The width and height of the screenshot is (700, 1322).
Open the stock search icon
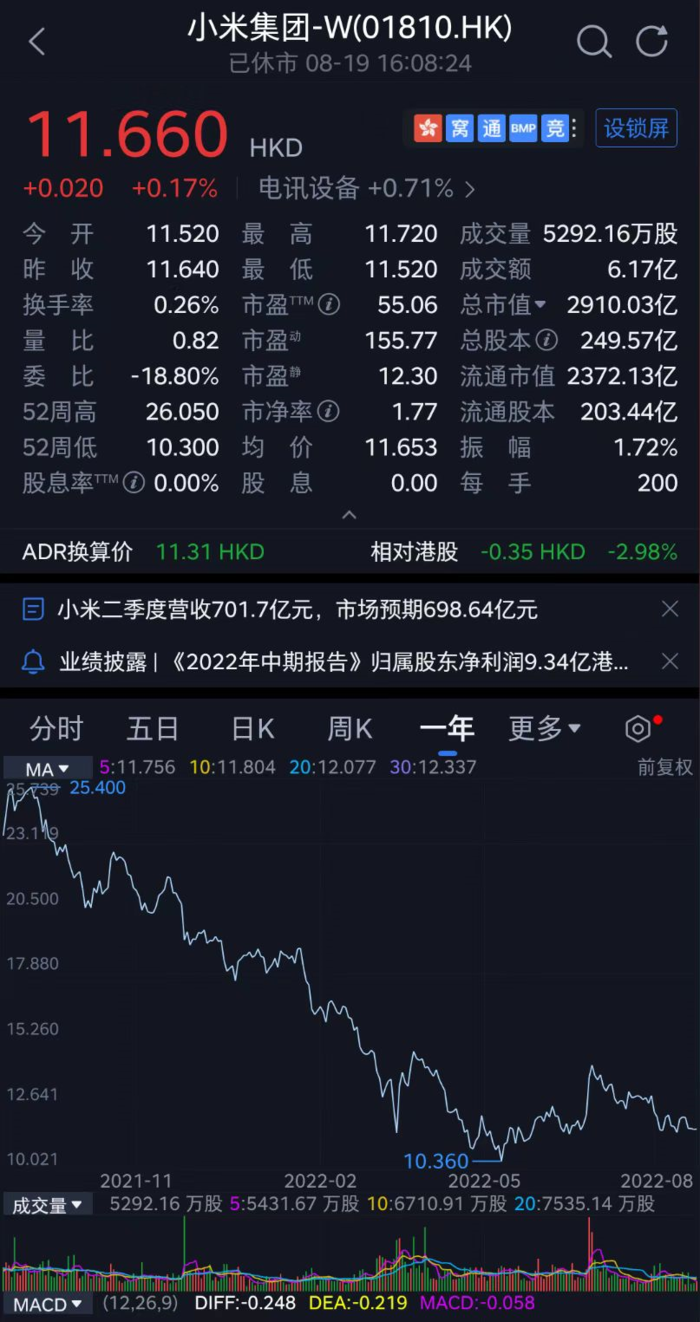click(593, 42)
